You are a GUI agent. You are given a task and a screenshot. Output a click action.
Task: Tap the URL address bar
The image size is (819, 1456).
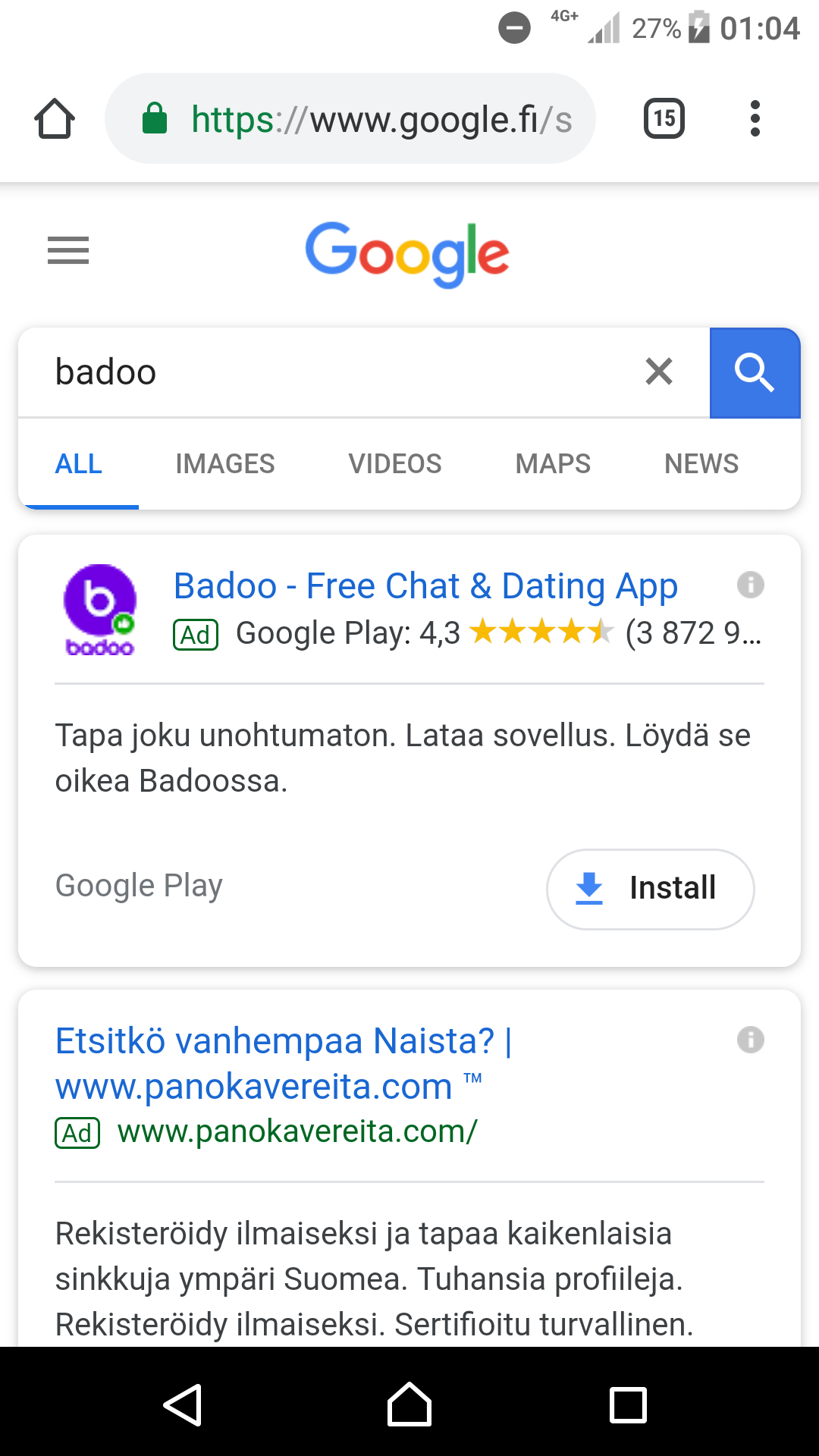[x=350, y=119]
